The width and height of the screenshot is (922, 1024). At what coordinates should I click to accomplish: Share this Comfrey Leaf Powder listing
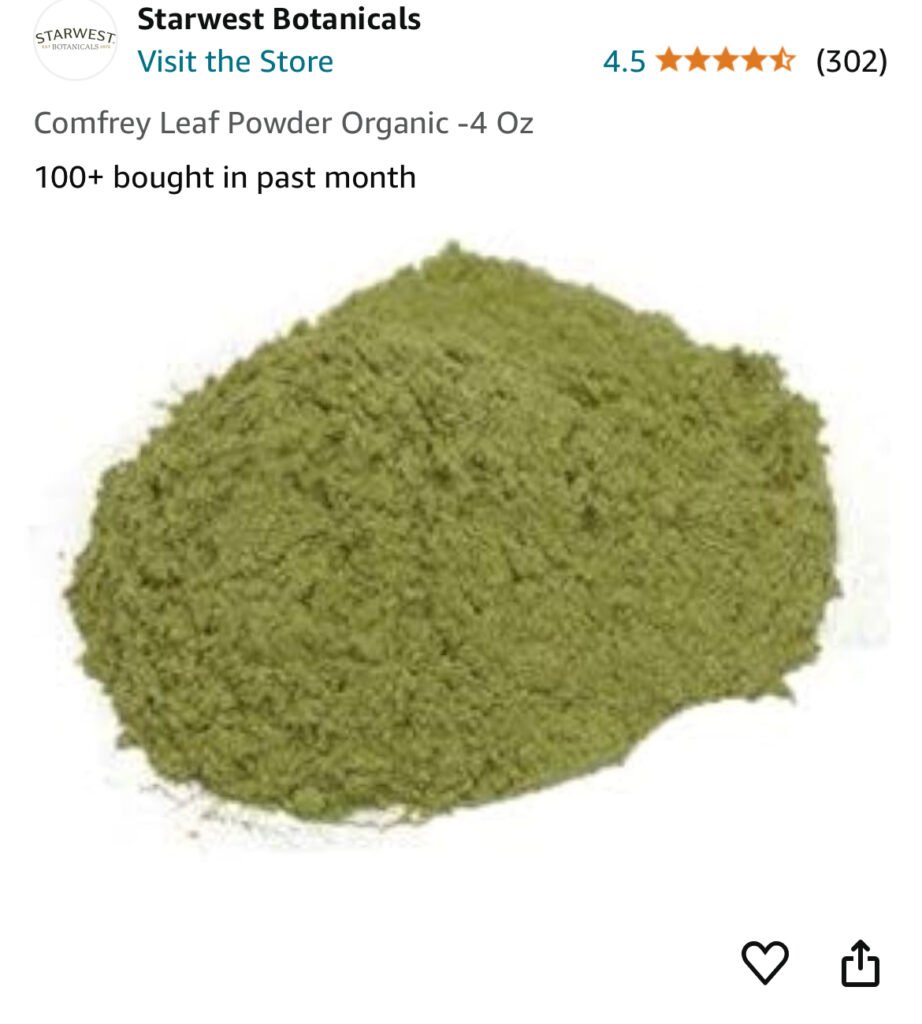859,963
